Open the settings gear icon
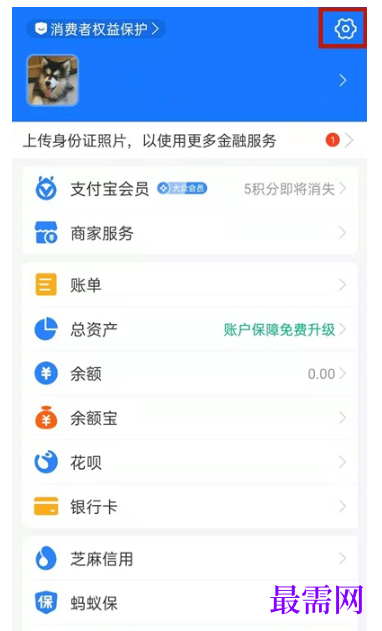Viewport: 382px width, 631px height. pyautogui.click(x=345, y=29)
